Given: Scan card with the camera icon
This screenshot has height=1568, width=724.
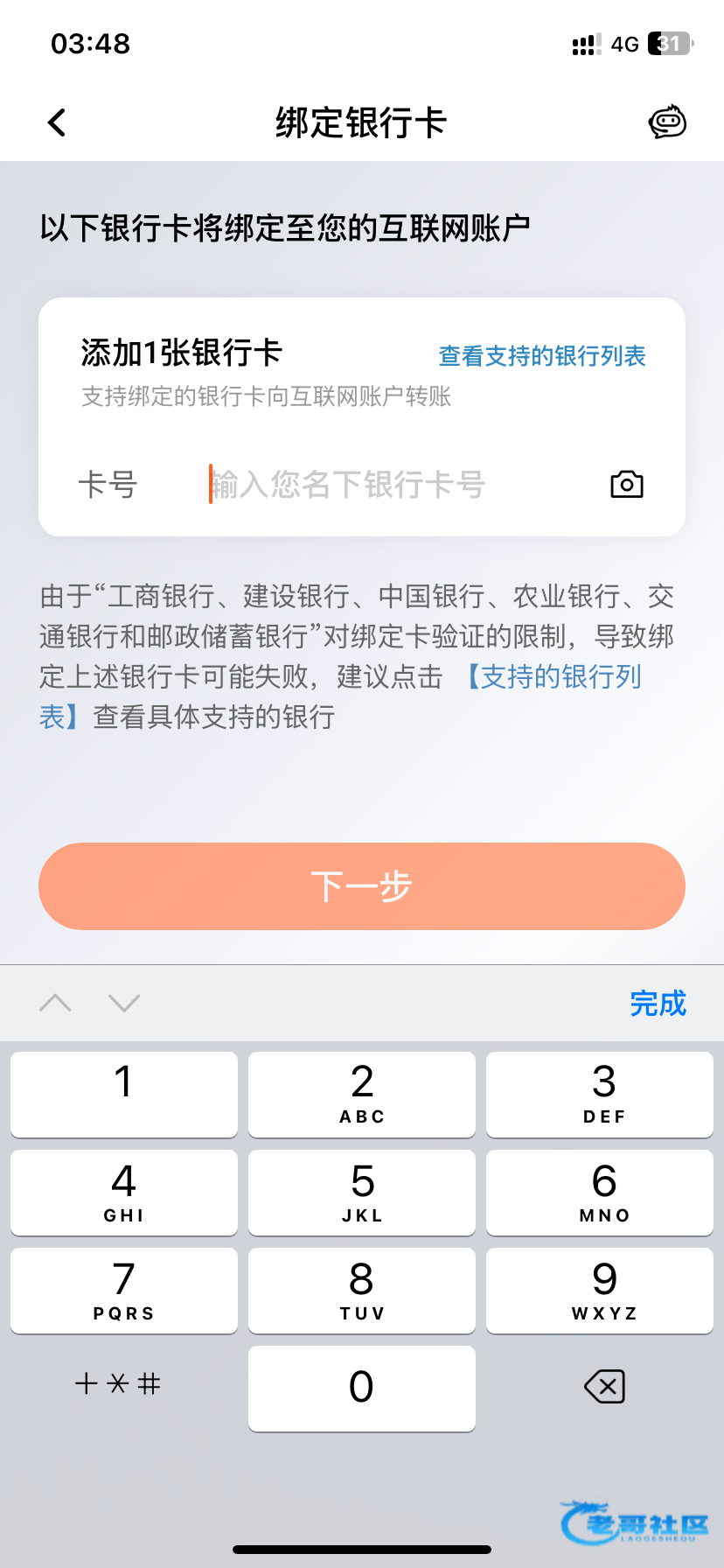Looking at the screenshot, I should click(626, 484).
